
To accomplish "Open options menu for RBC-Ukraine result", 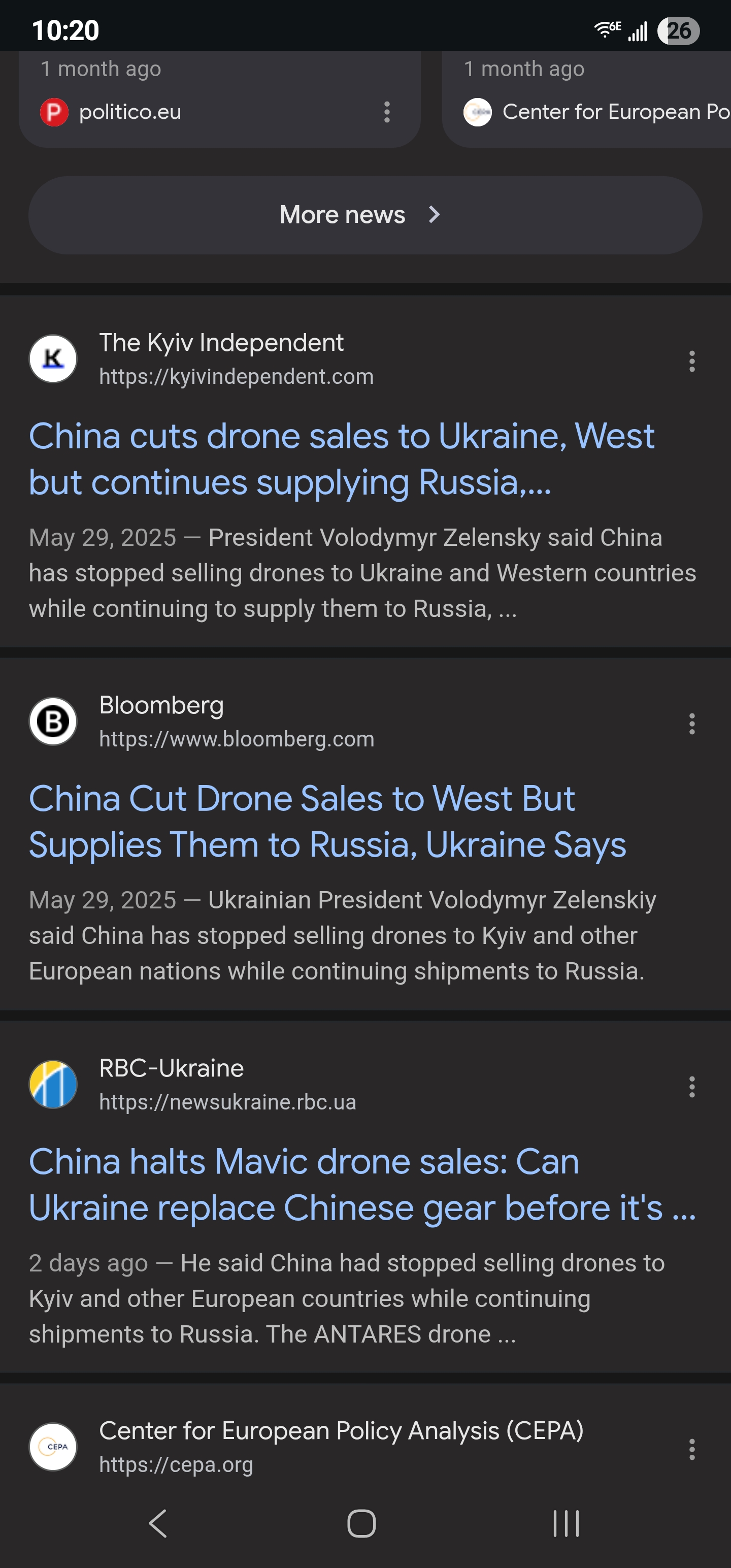I will tap(692, 1087).
